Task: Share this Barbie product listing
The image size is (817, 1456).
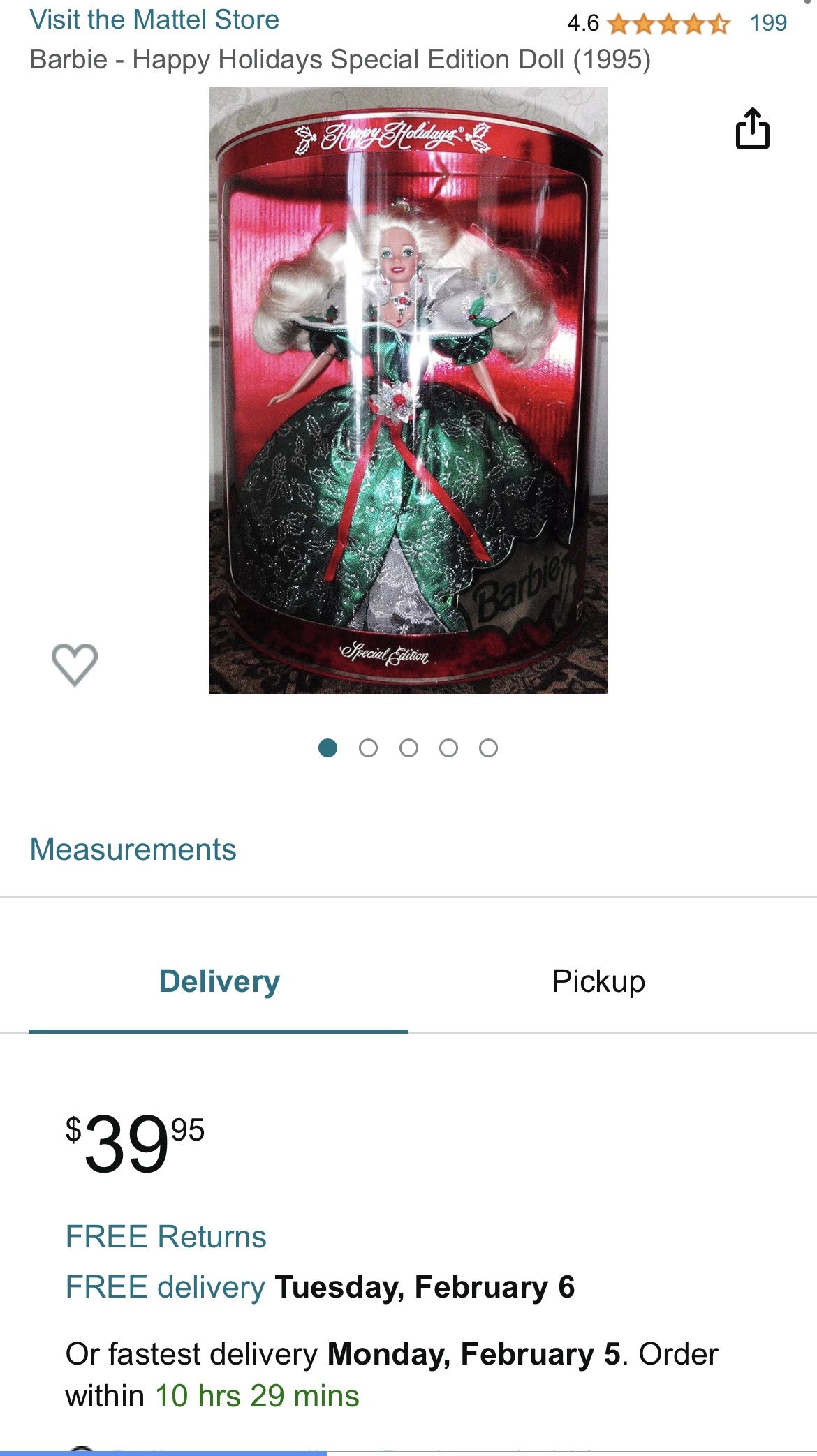Action: (x=752, y=129)
